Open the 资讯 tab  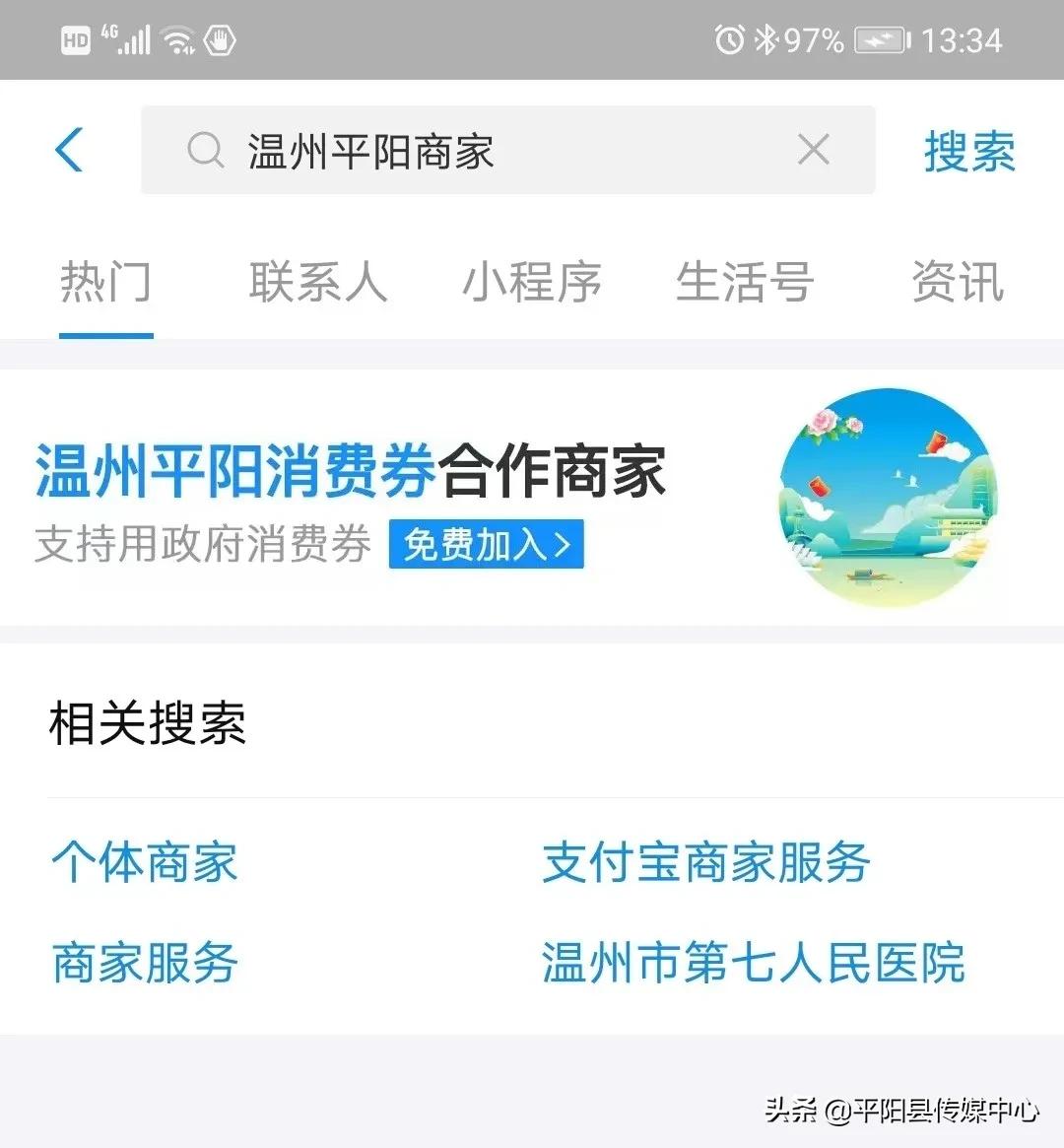click(959, 283)
